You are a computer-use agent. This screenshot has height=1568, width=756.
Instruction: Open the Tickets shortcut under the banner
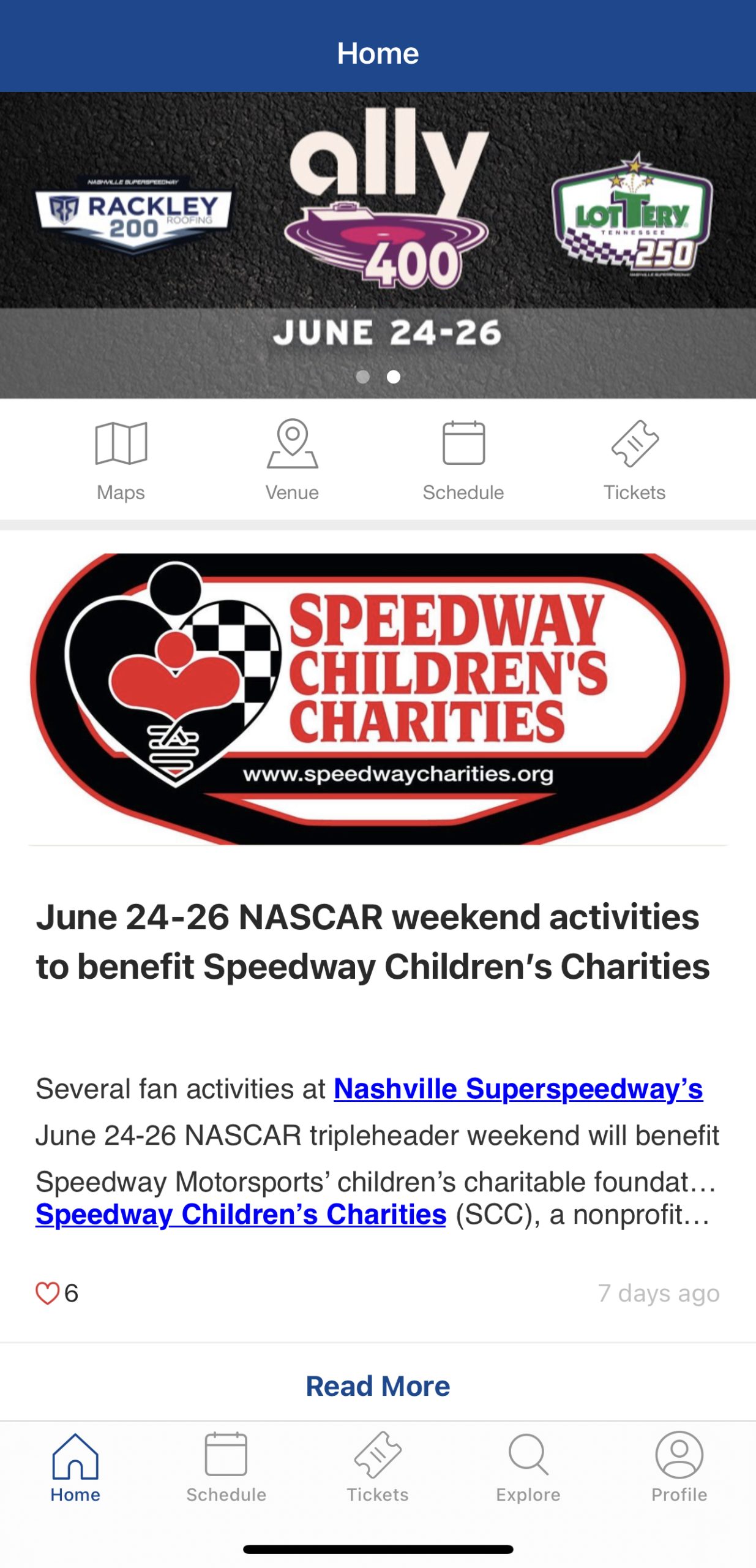pos(635,461)
